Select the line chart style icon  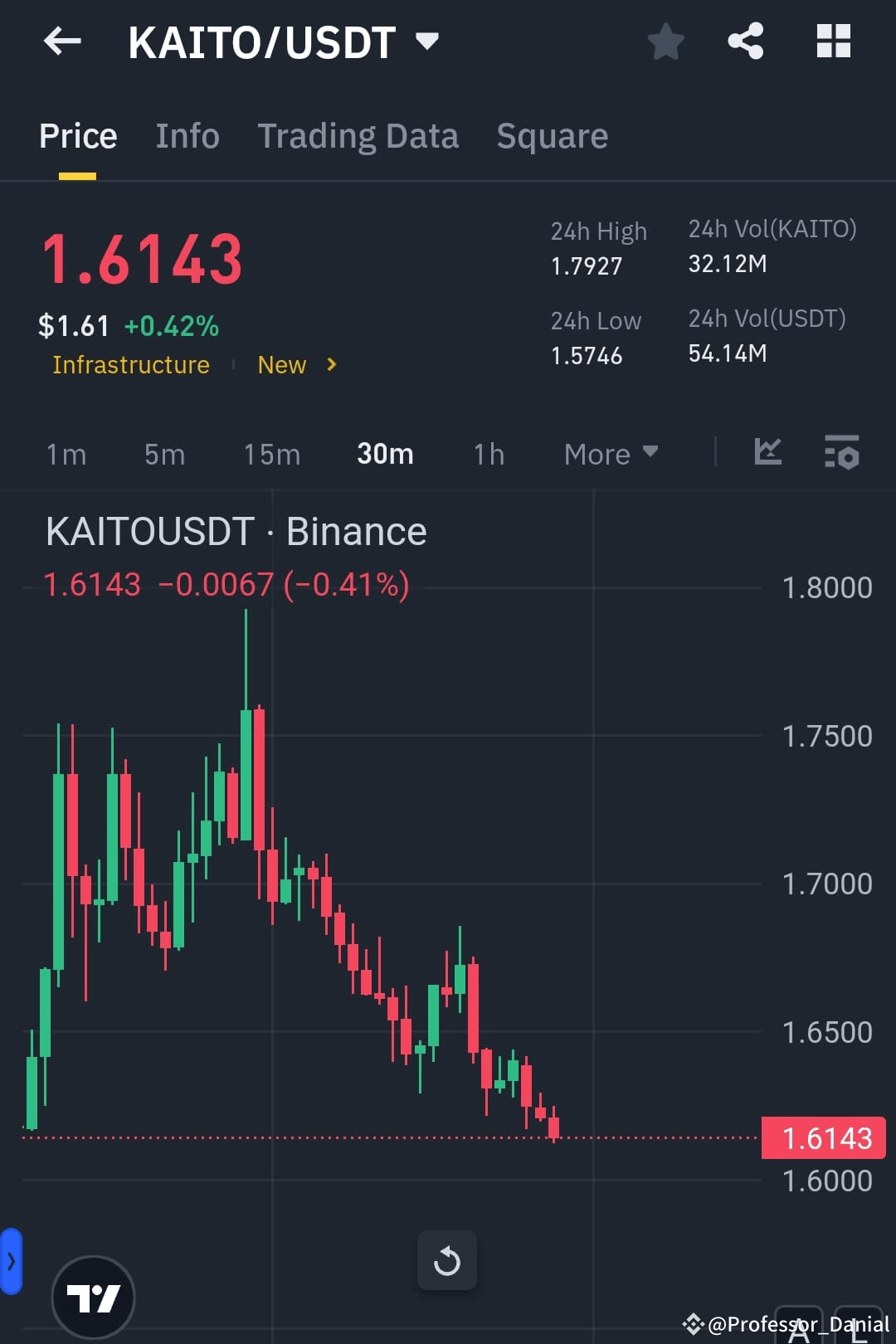(767, 453)
